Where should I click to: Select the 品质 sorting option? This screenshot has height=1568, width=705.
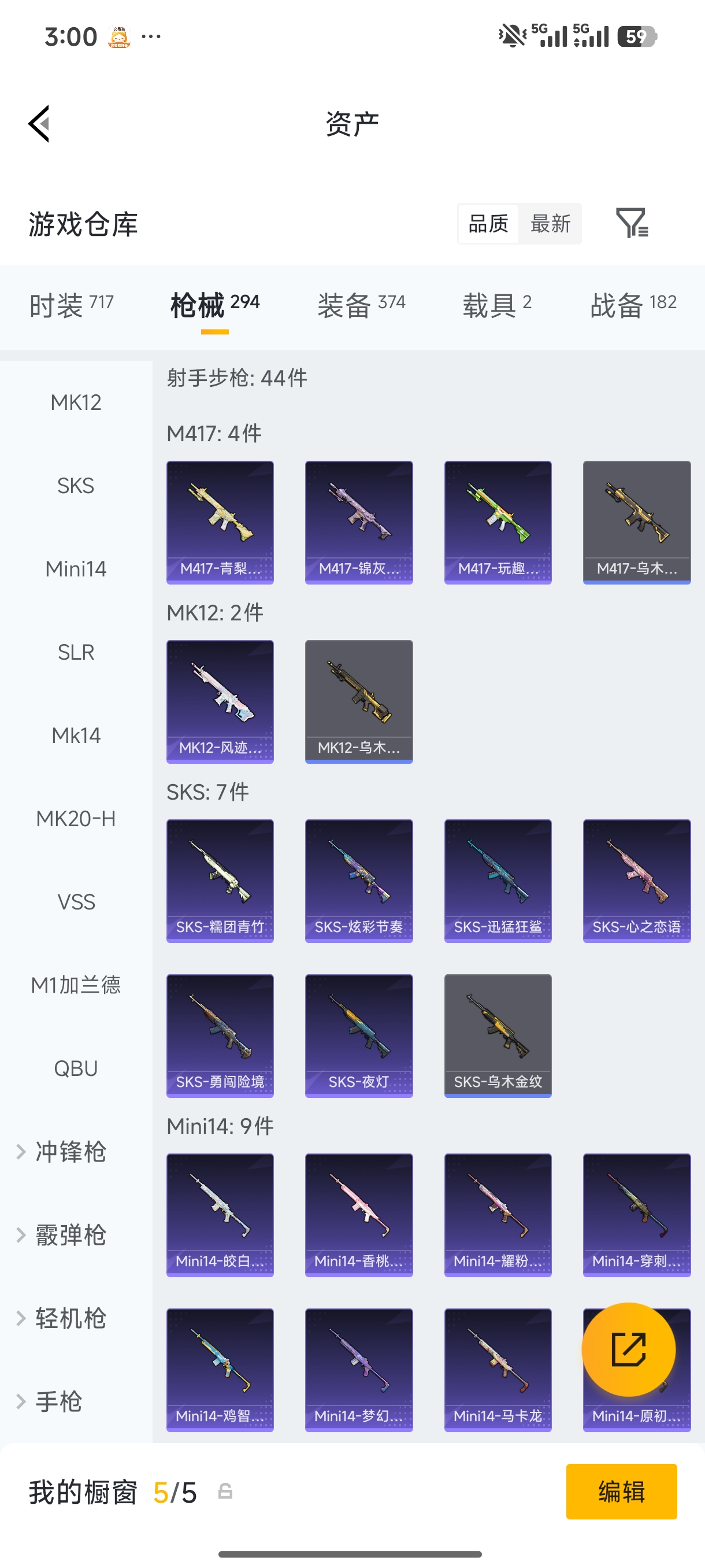coord(488,223)
